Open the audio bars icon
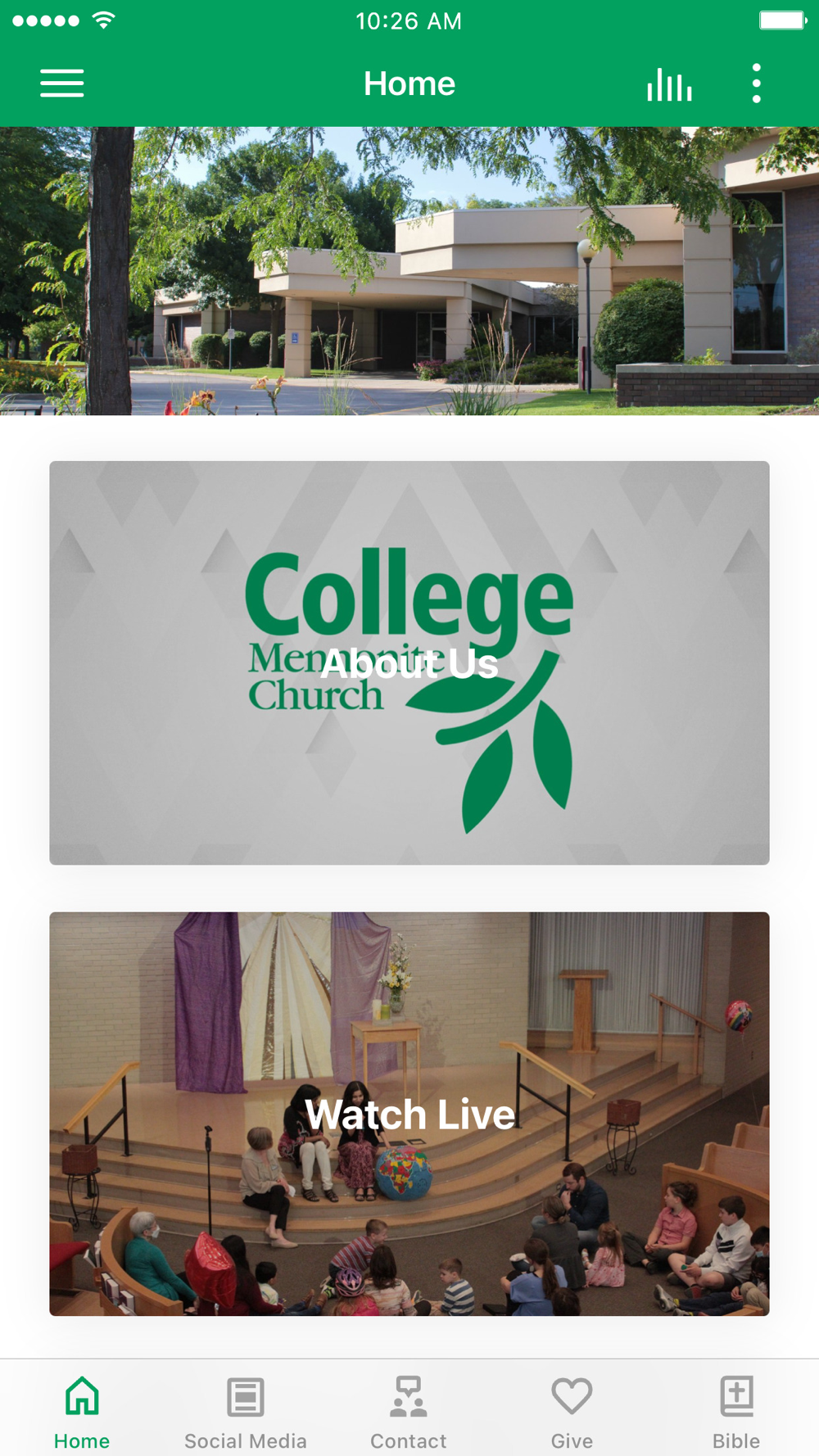Screen dimensions: 819x1456 point(669,84)
